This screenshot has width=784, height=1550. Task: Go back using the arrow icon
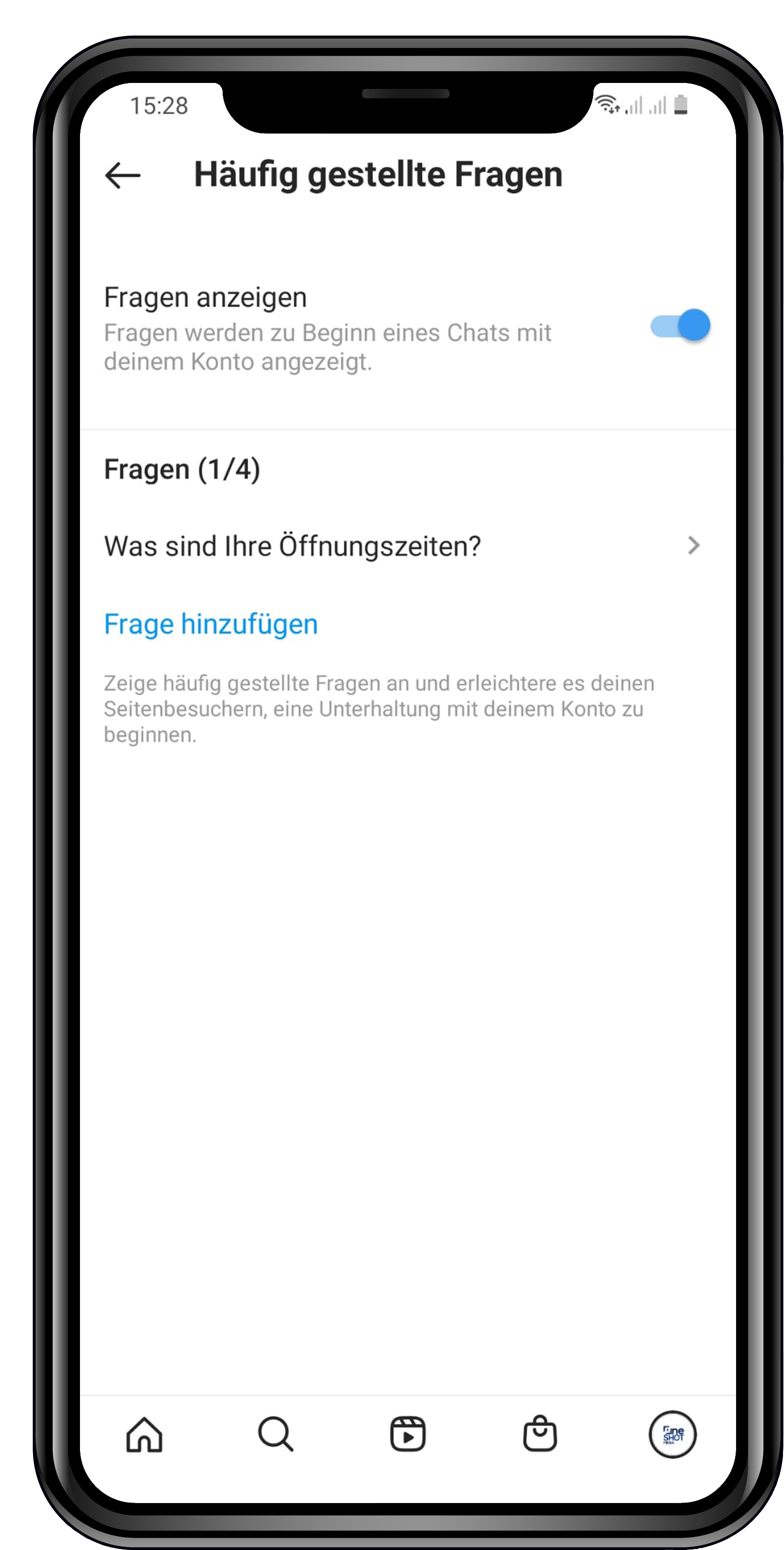coord(122,175)
